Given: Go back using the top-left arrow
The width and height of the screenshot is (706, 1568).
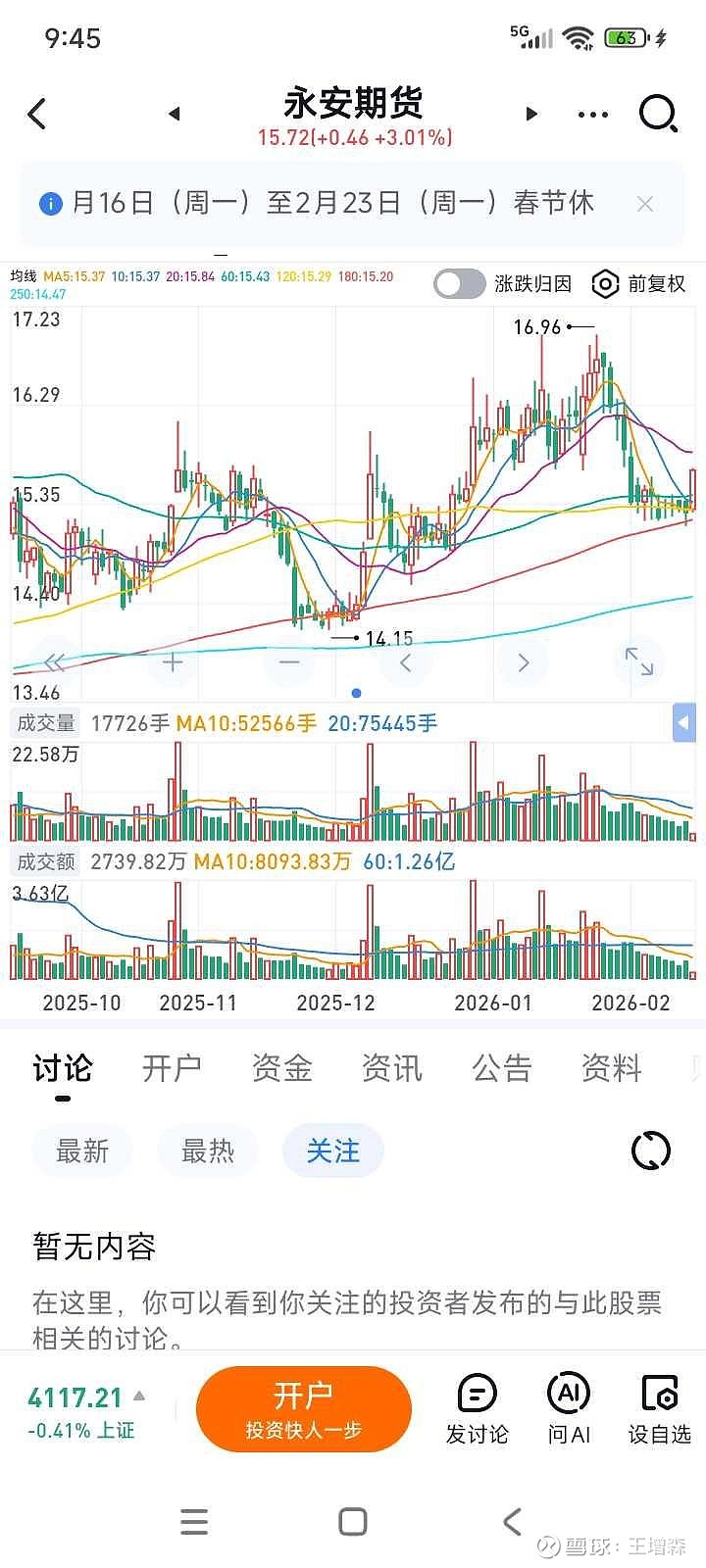Looking at the screenshot, I should point(37,115).
